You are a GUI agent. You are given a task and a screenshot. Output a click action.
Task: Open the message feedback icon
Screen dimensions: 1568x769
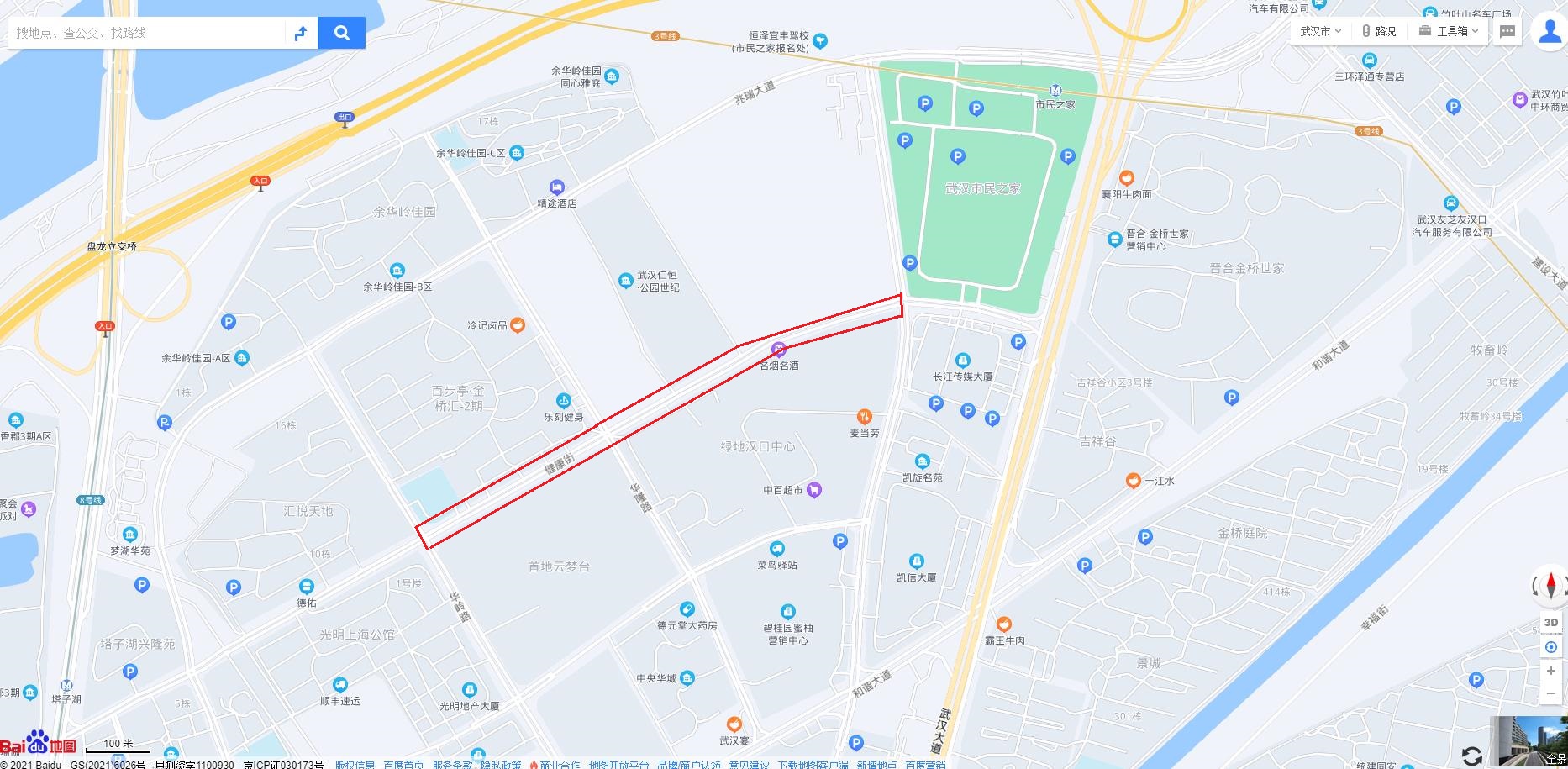(x=1507, y=32)
